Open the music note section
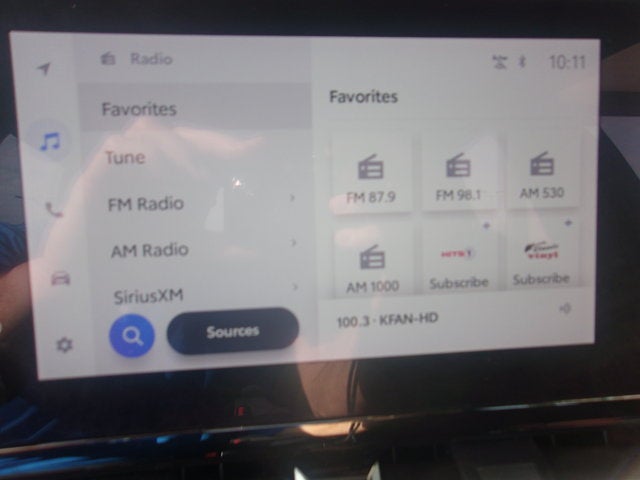Image resolution: width=640 pixels, height=480 pixels. 49,141
